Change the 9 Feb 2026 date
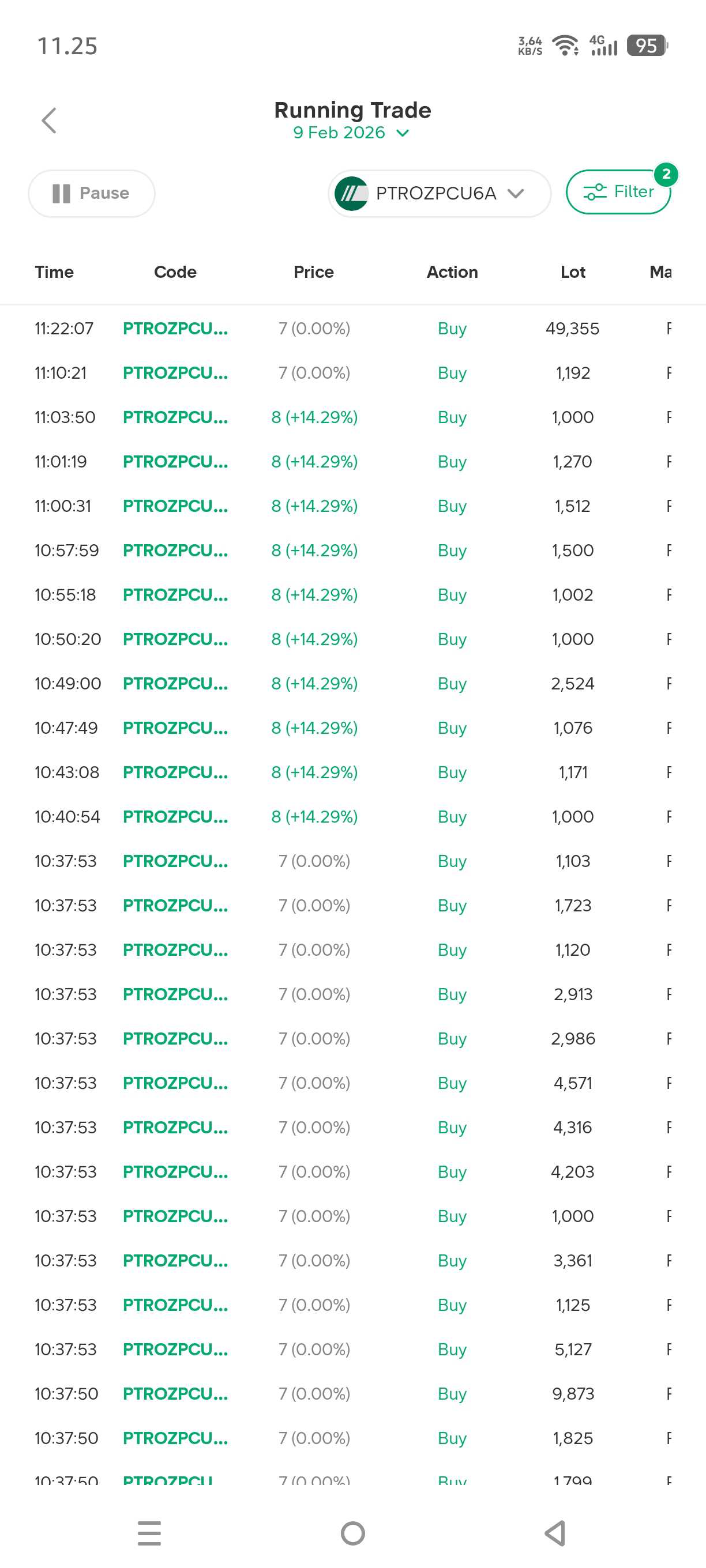706x1568 pixels. 351,133
